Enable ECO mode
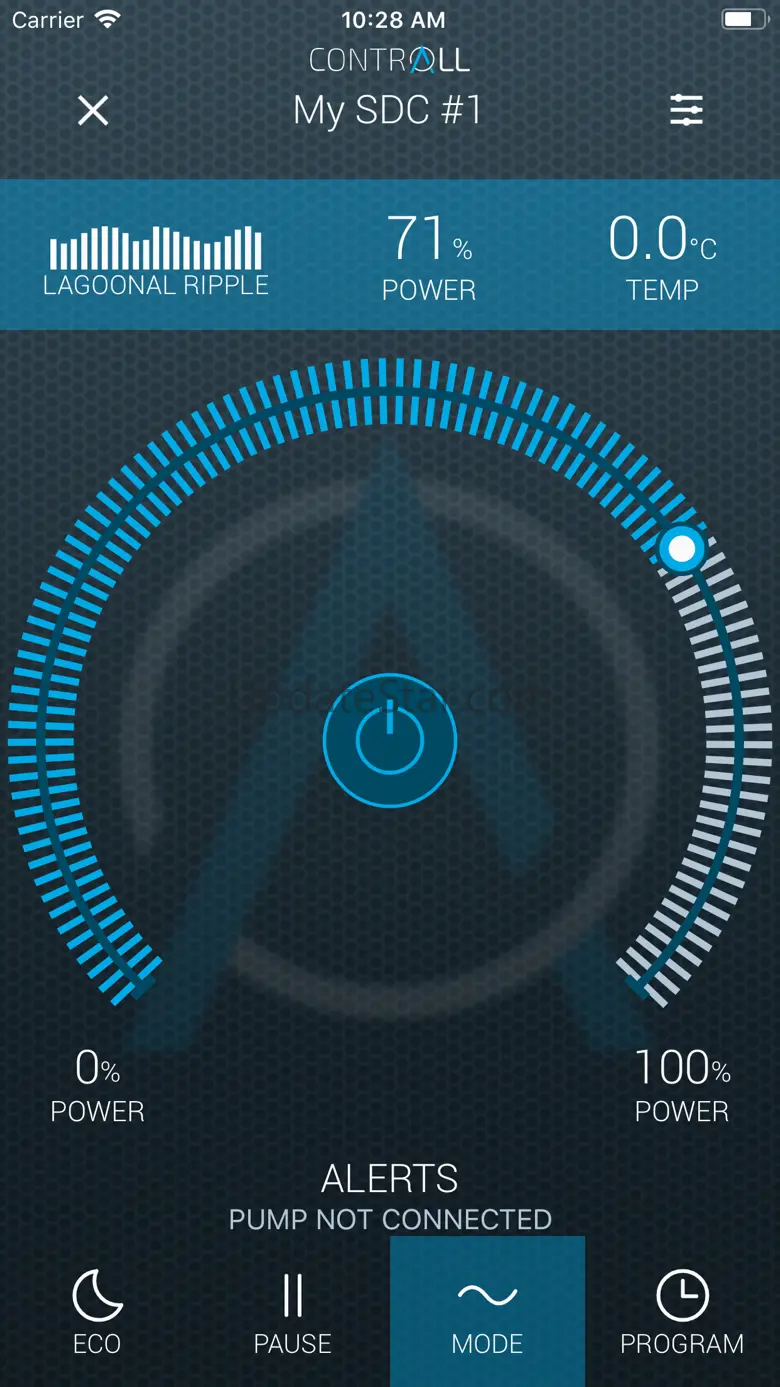 click(97, 1311)
